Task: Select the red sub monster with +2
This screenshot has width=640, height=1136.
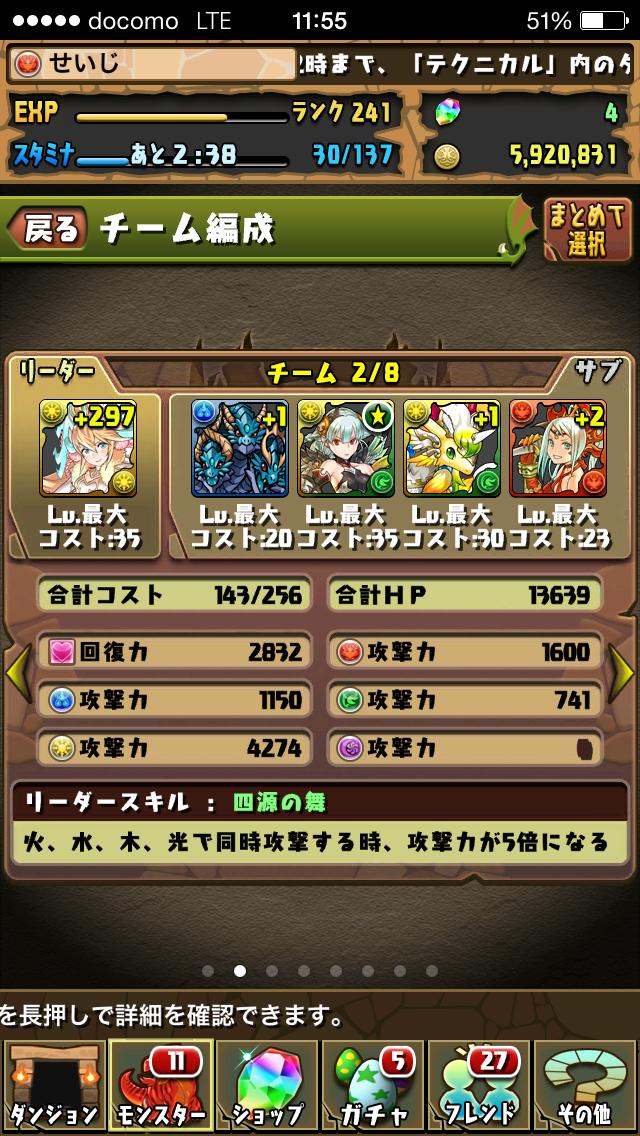Action: [557, 448]
